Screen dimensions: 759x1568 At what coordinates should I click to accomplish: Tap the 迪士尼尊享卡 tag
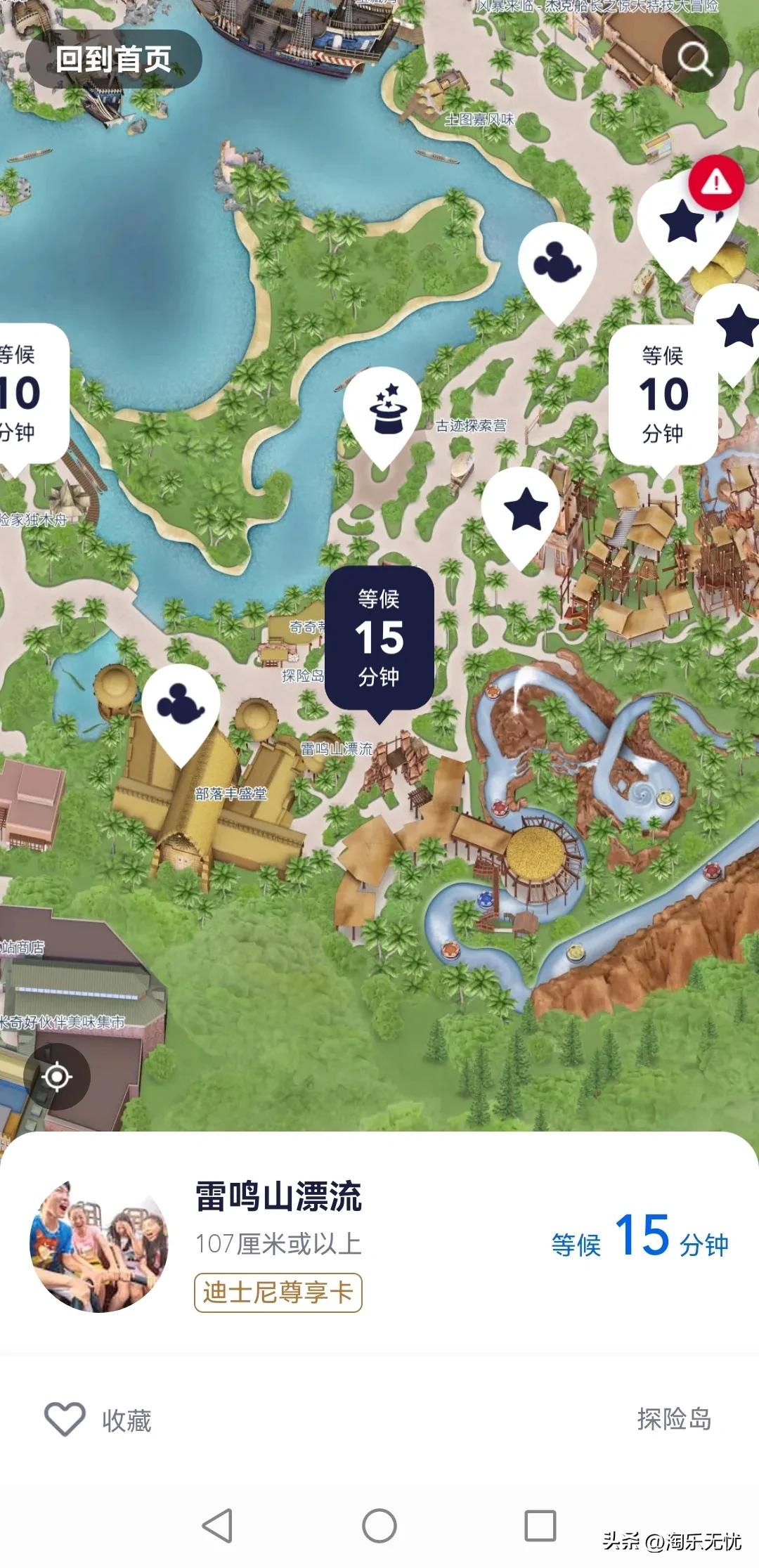278,1292
